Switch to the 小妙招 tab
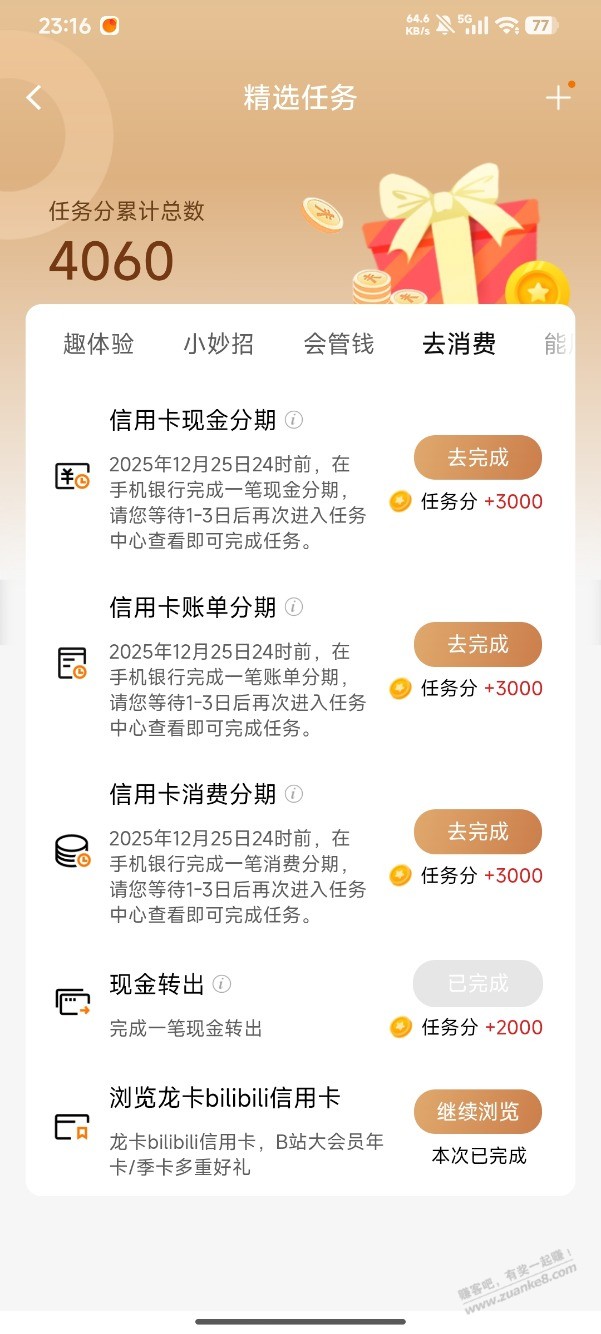This screenshot has width=601, height=1334. (x=218, y=344)
